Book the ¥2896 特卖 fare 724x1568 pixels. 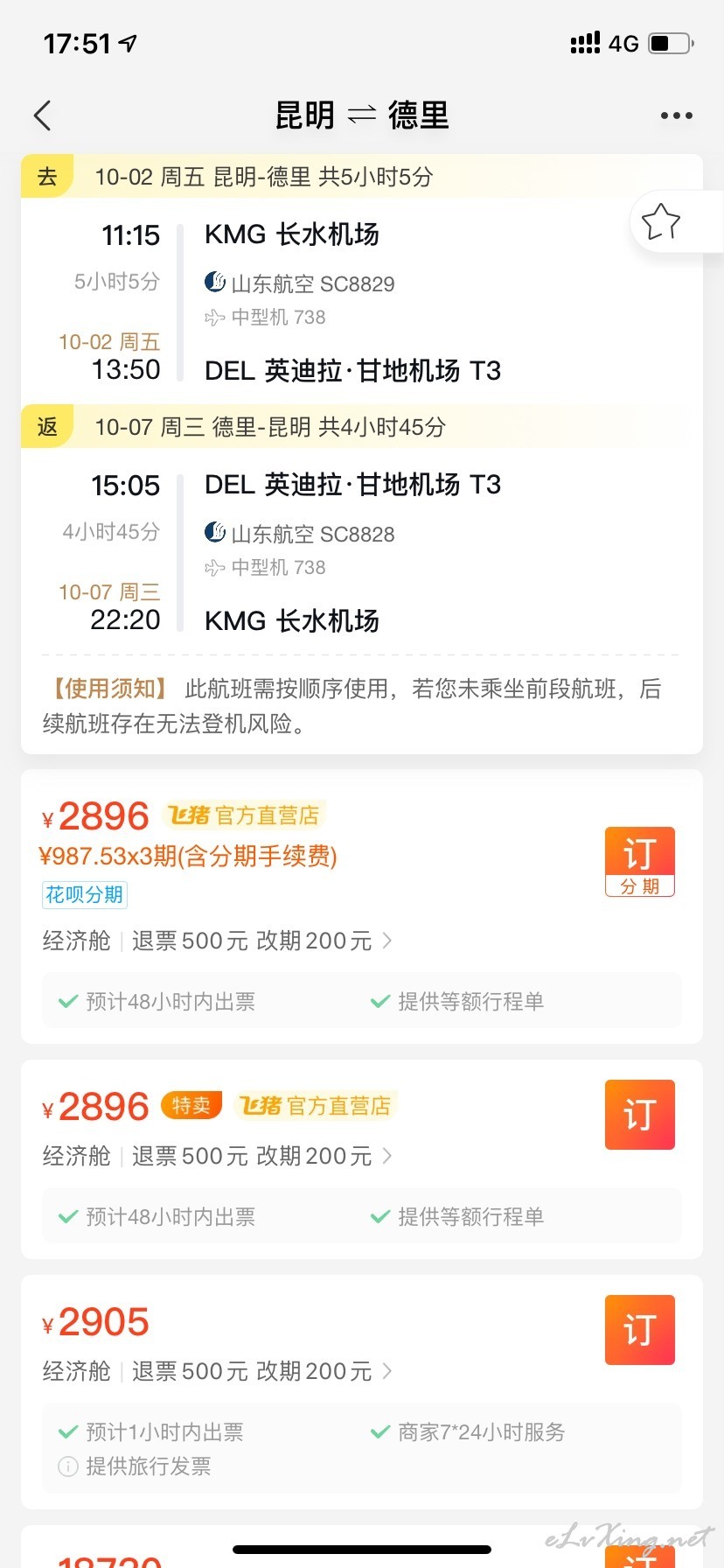click(640, 1115)
